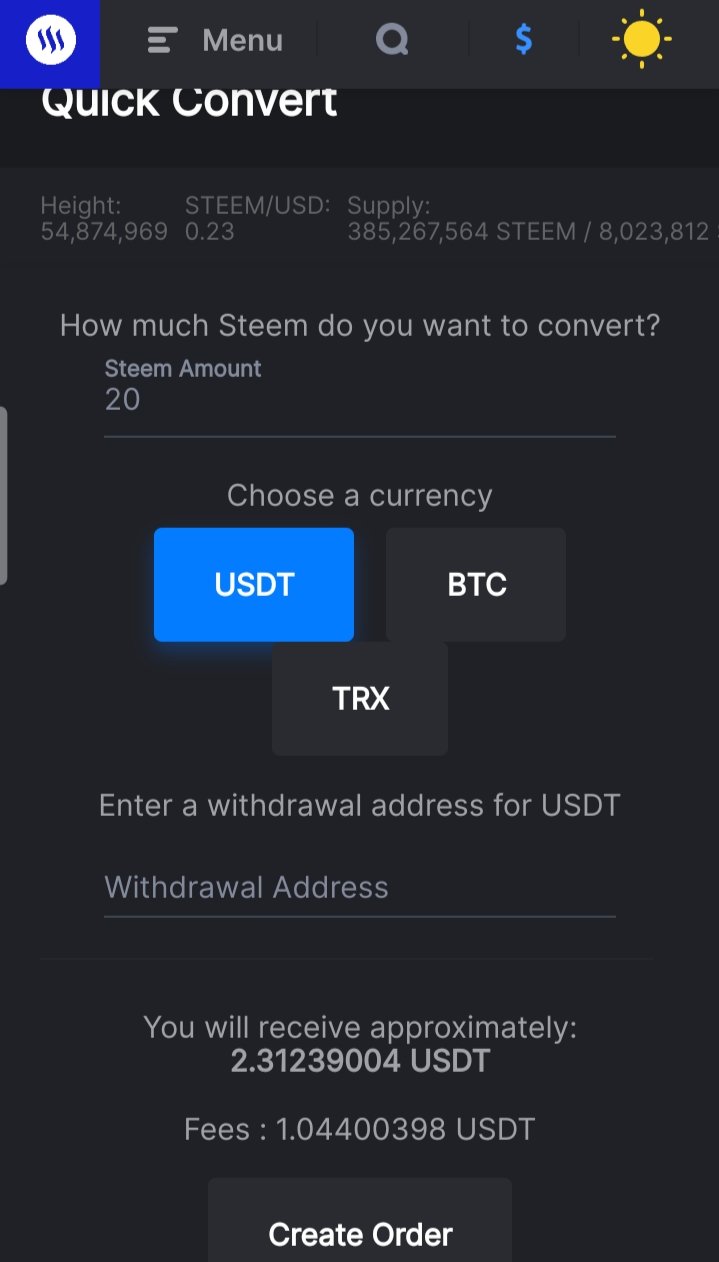Choose BTC as the currency
The height and width of the screenshot is (1262, 719).
[476, 584]
